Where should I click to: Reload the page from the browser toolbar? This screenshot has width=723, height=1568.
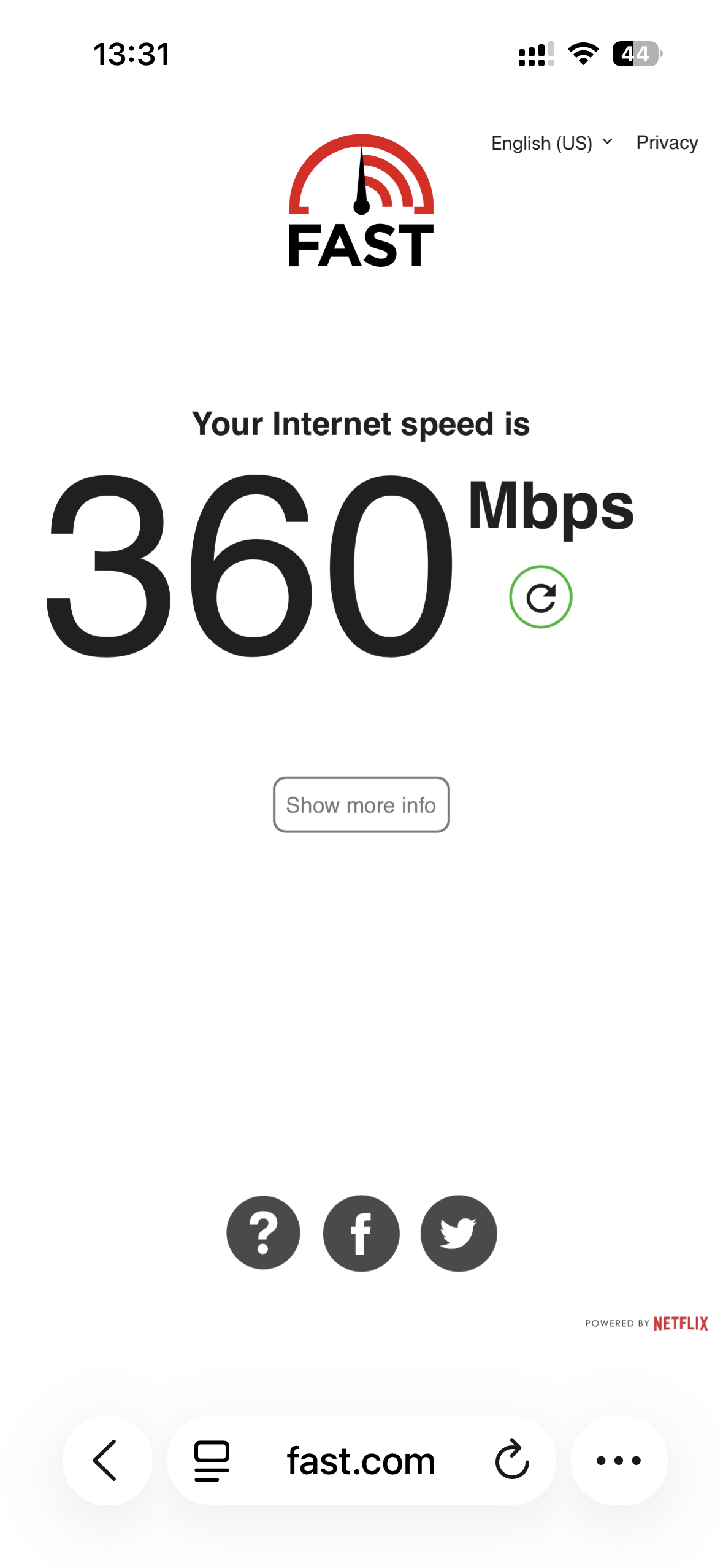[x=512, y=1460]
